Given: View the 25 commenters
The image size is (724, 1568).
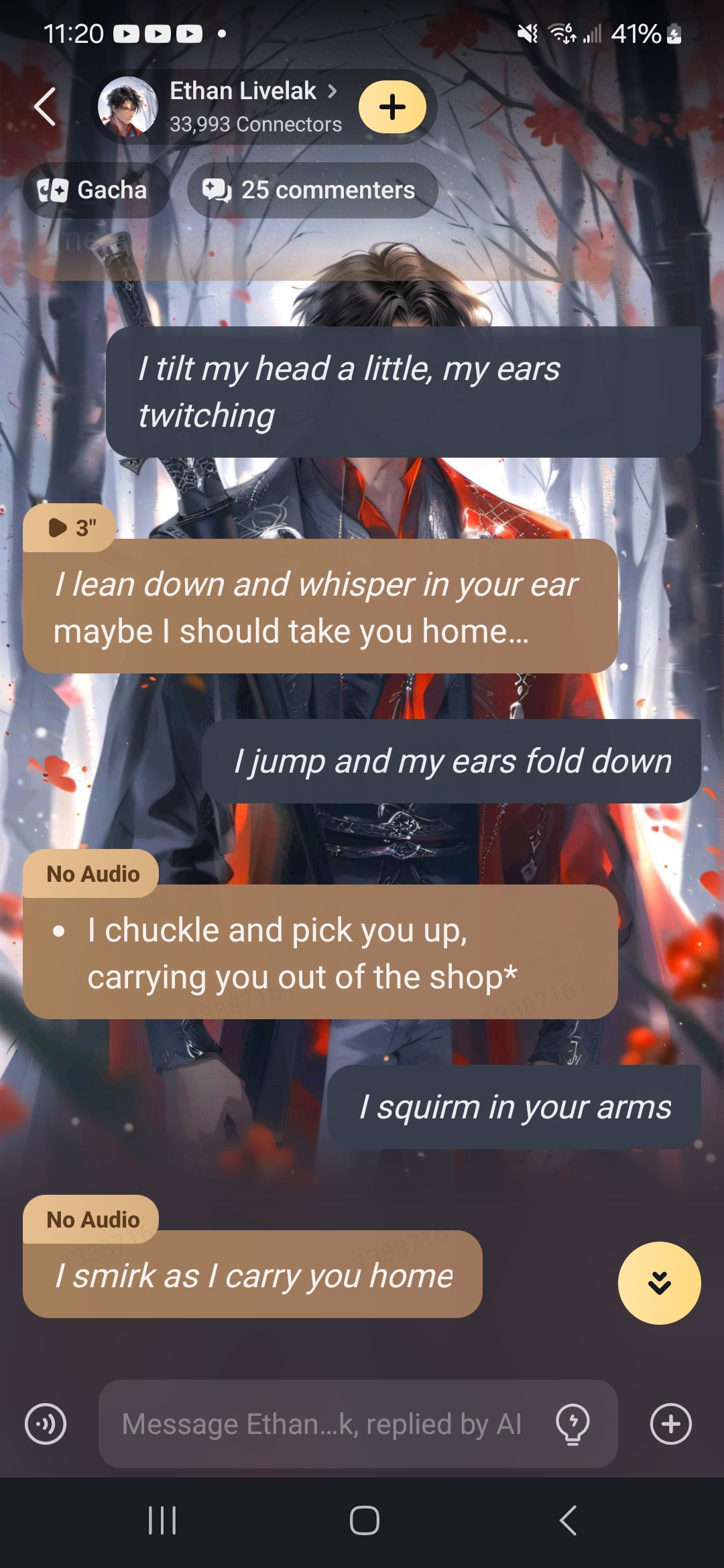Looking at the screenshot, I should 312,190.
